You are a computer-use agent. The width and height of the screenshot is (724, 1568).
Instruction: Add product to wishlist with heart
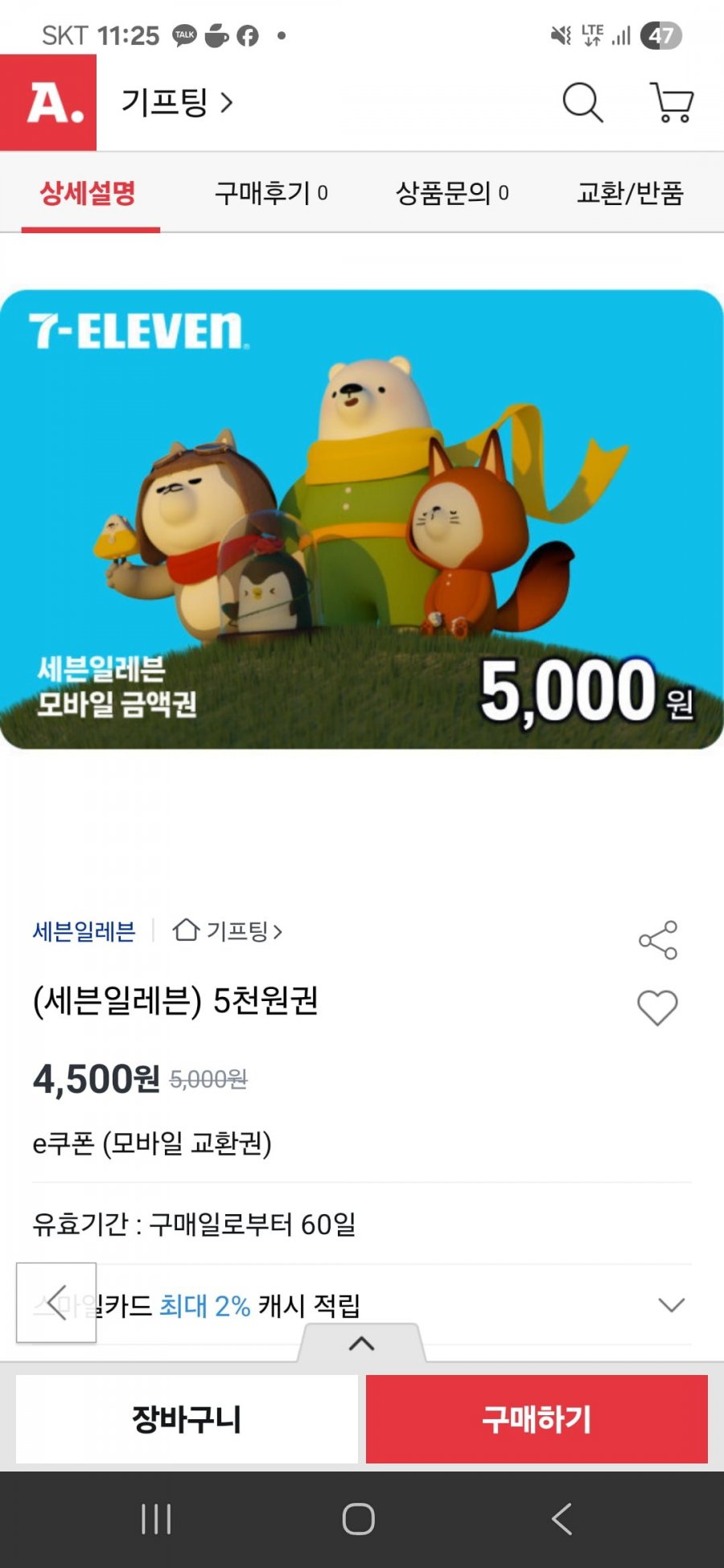[x=658, y=1008]
